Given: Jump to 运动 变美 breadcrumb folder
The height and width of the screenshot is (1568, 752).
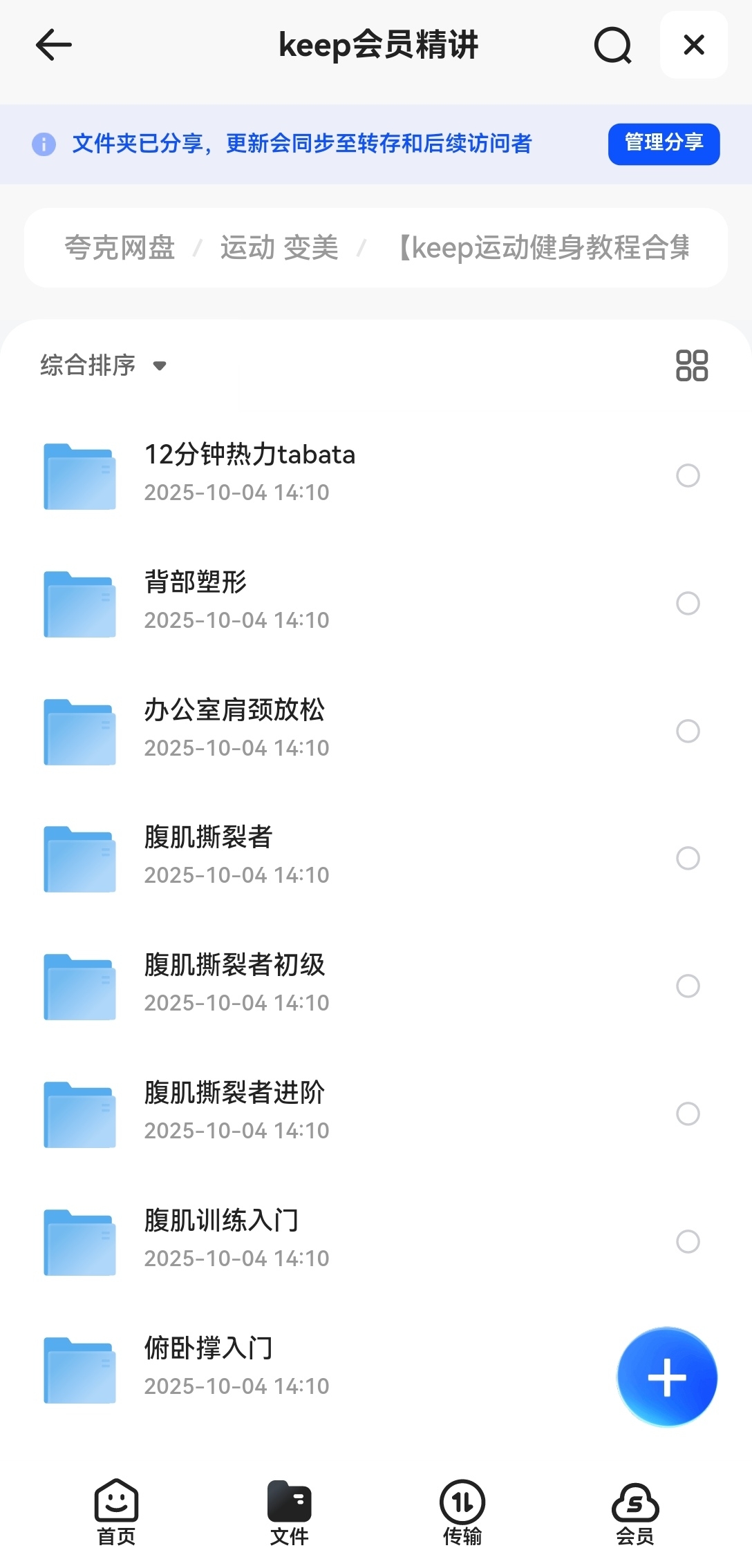Looking at the screenshot, I should pos(279,248).
